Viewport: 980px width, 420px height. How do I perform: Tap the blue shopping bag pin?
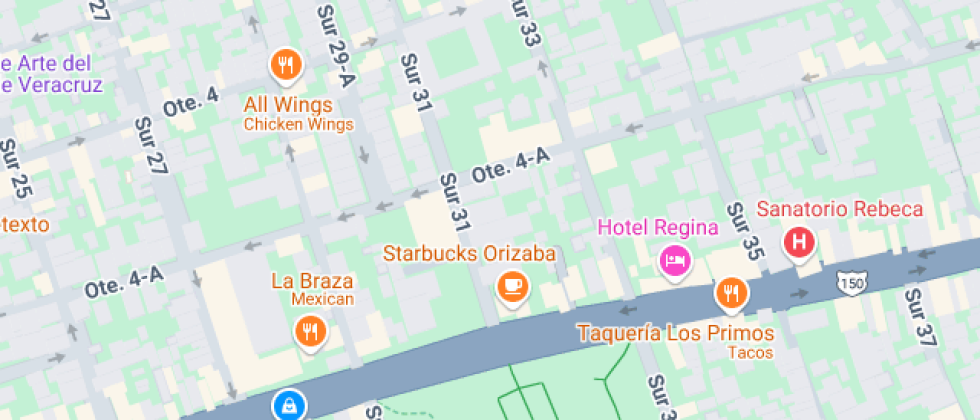(289, 405)
